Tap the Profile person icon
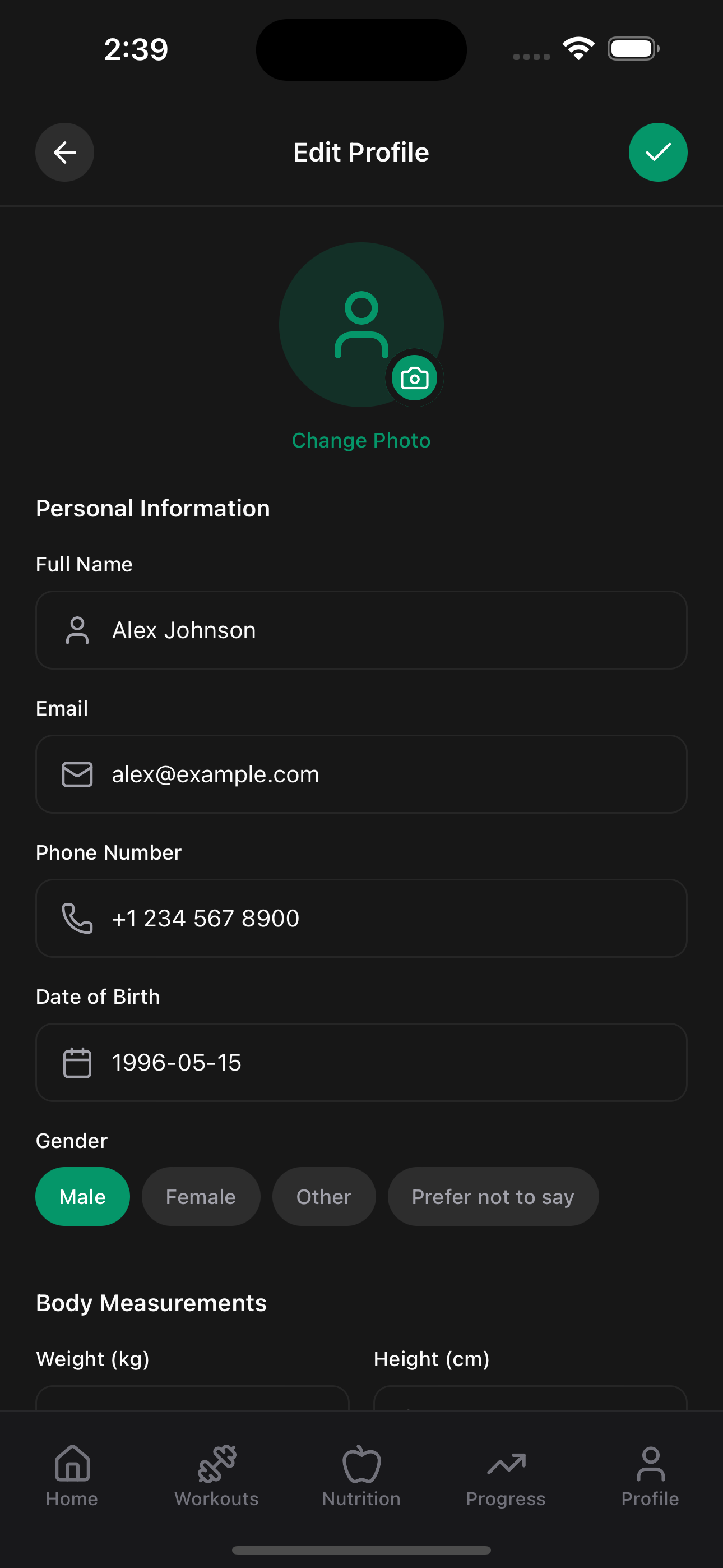This screenshot has height=1568, width=723. point(651,1470)
